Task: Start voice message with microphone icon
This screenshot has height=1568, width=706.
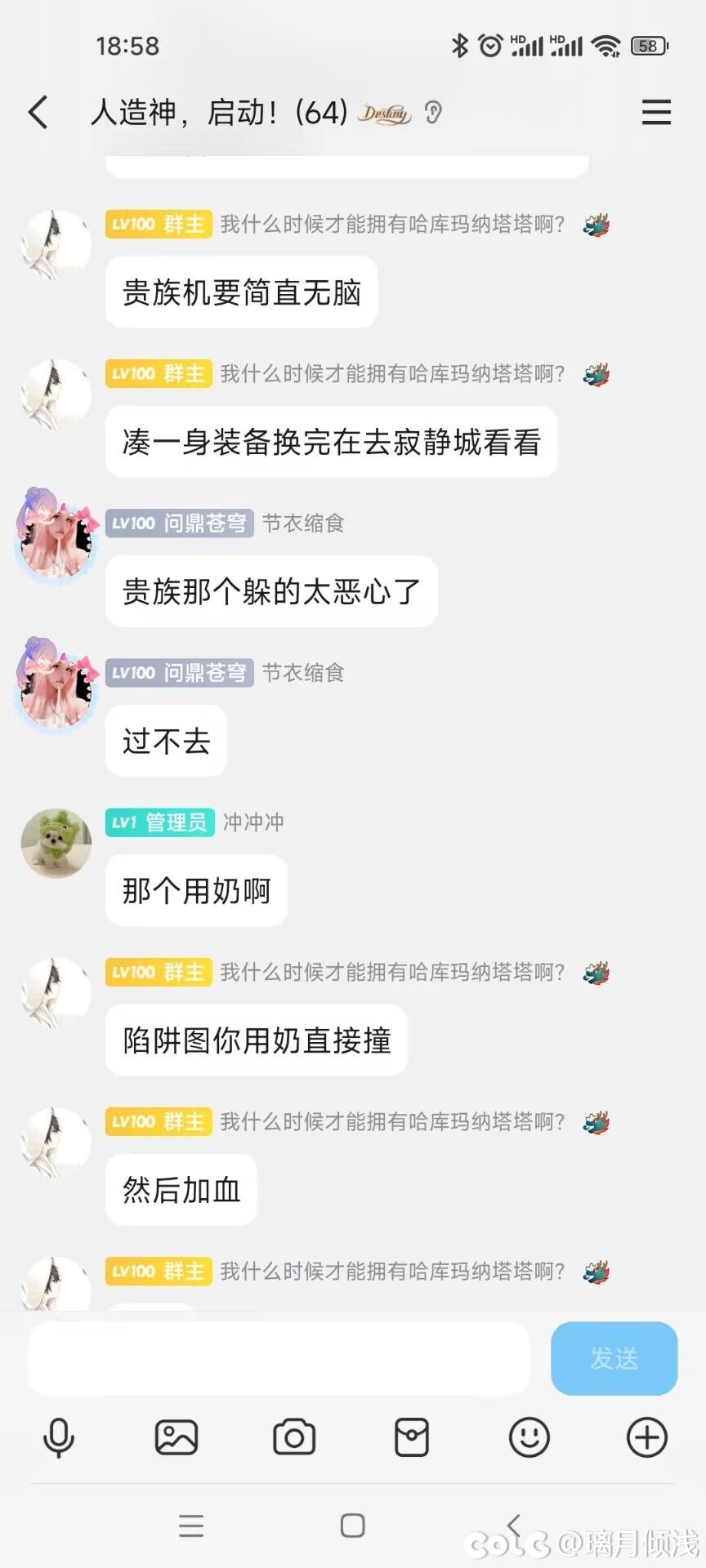Action: click(59, 1437)
